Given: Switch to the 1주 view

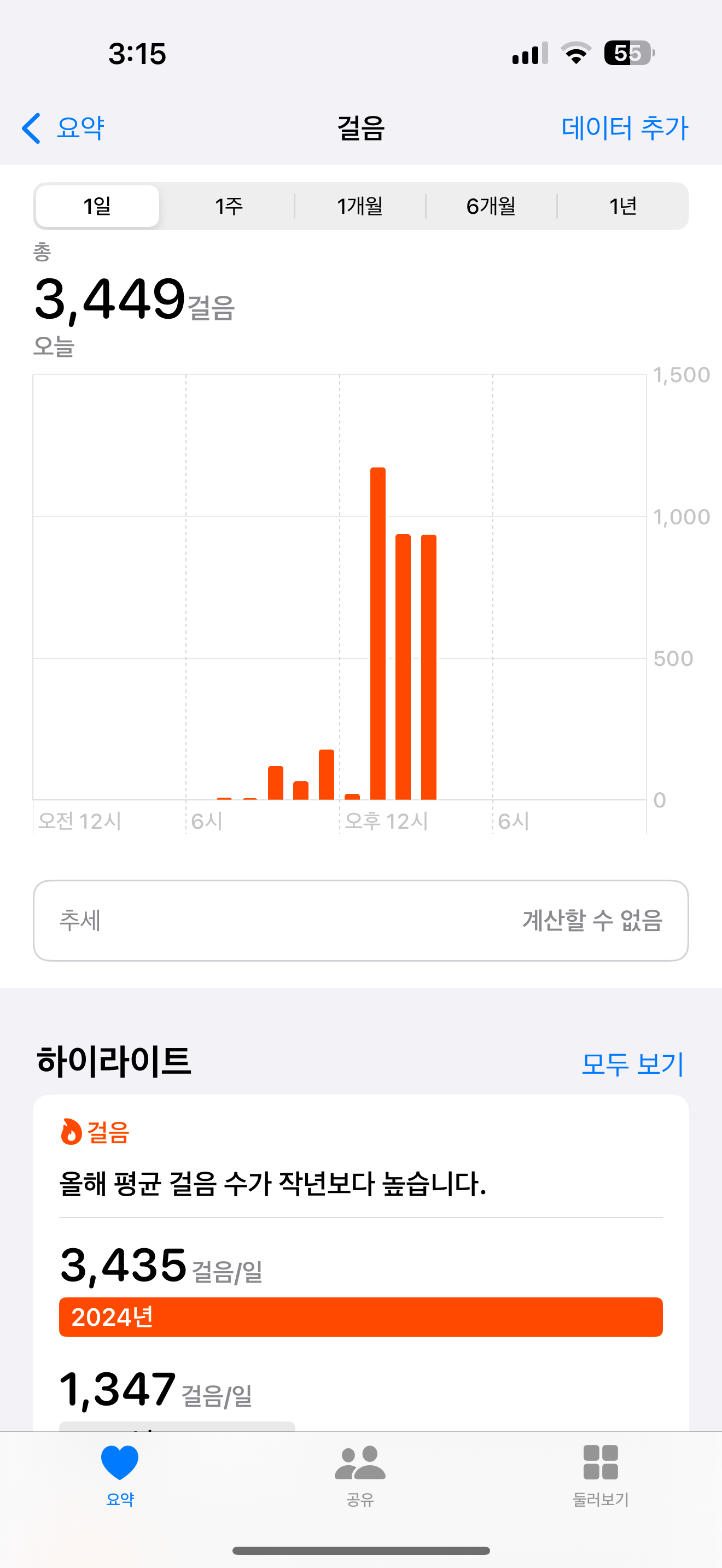Looking at the screenshot, I should pos(229,206).
